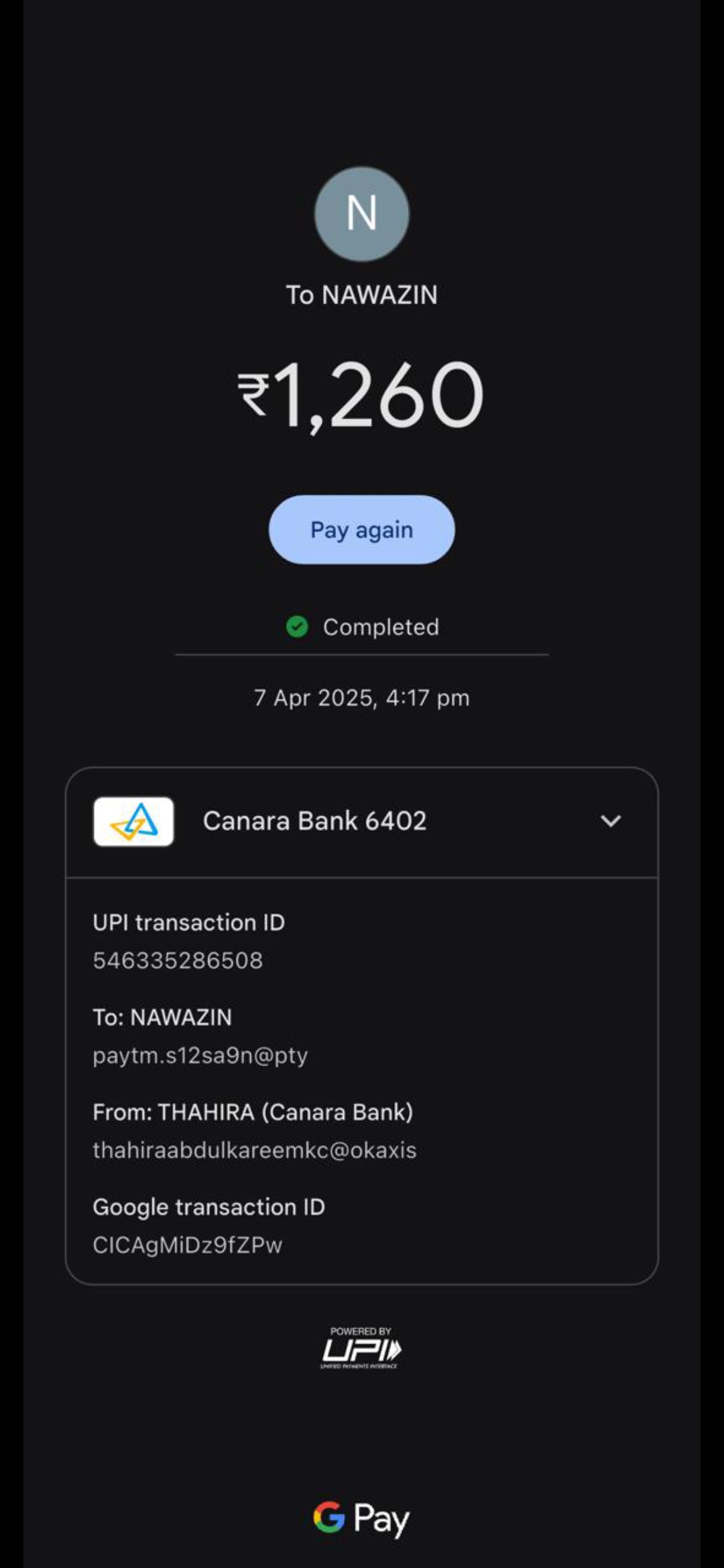Tap the Pay again button

coord(361,529)
